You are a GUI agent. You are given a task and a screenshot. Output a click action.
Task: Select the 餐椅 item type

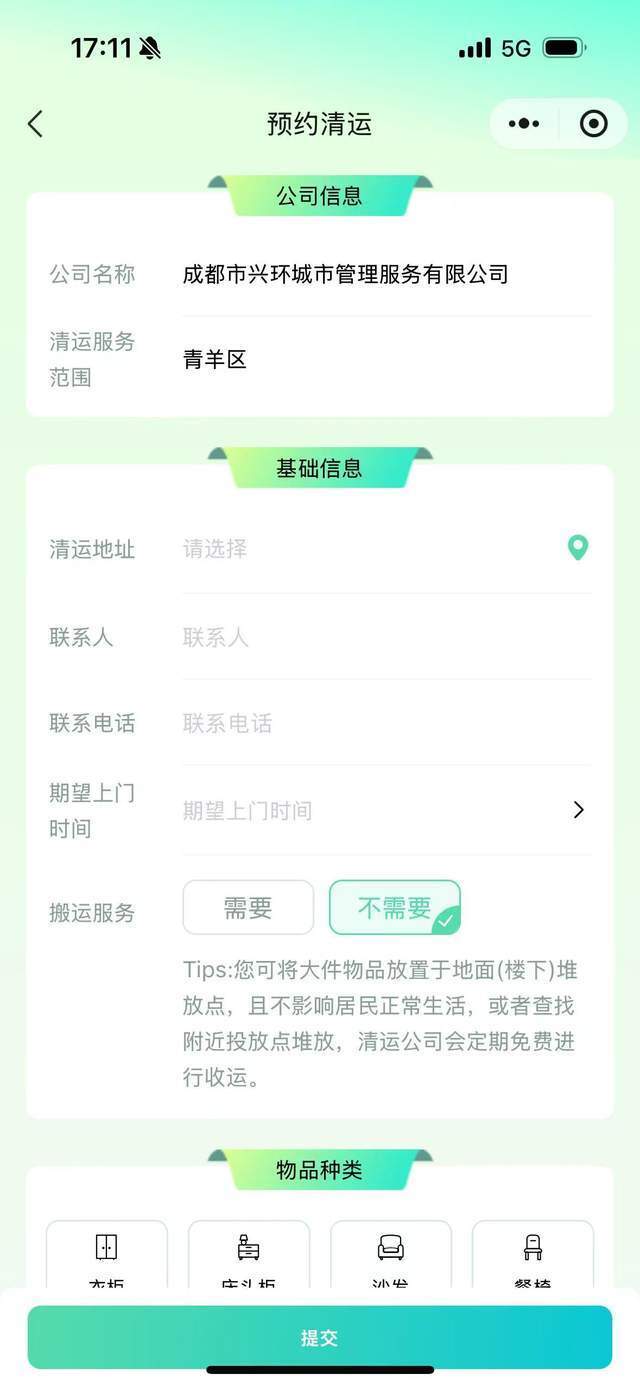533,1253
